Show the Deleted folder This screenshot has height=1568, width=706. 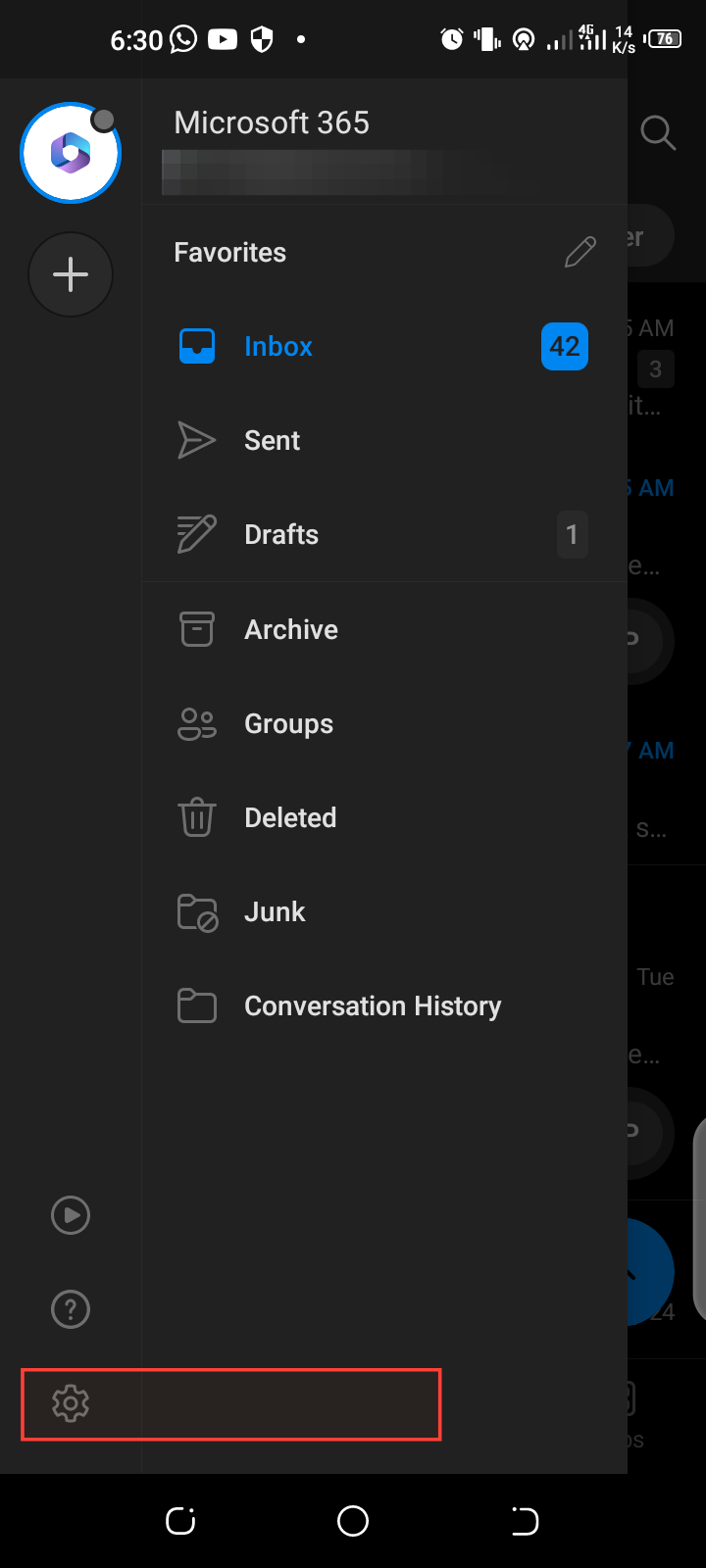[290, 817]
